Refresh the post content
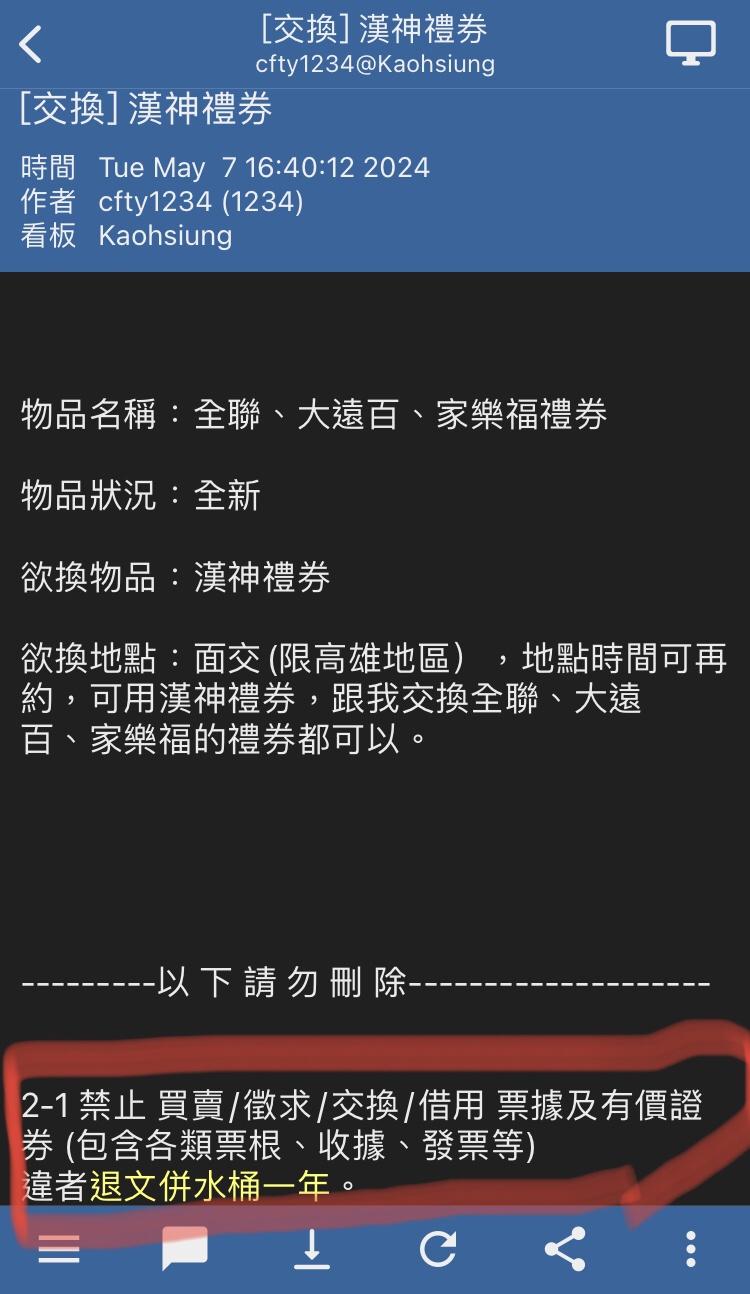The width and height of the screenshot is (750, 1294). tap(438, 1249)
